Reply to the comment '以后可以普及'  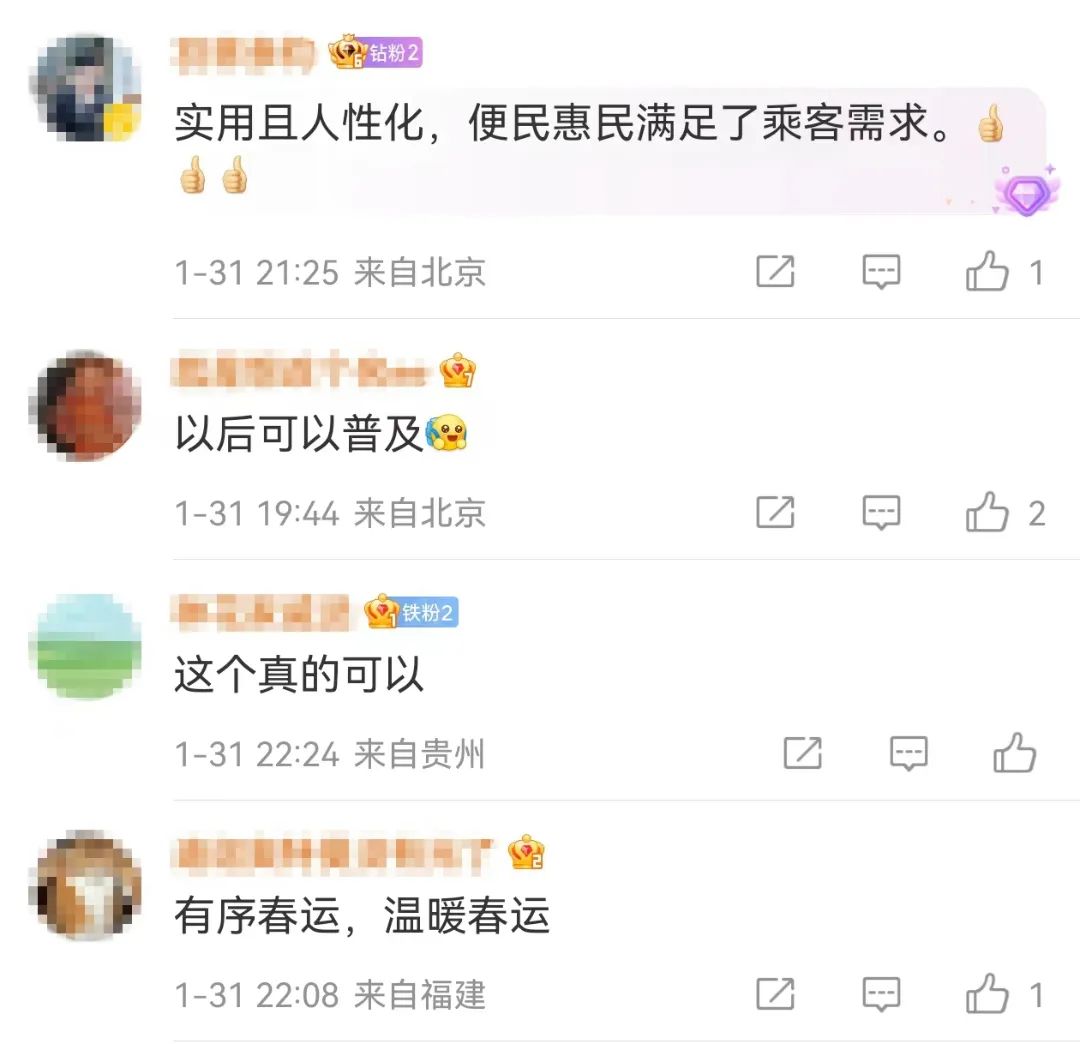[881, 513]
